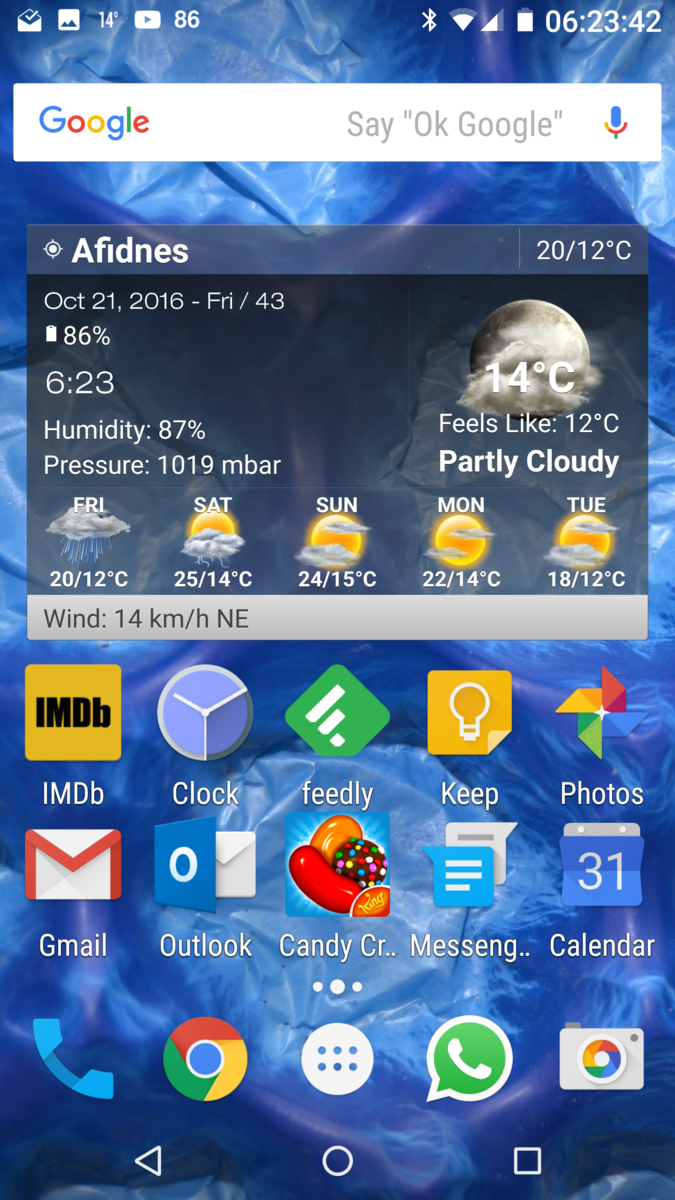Launch the Camera app
The image size is (675, 1200).
pyautogui.click(x=601, y=1058)
